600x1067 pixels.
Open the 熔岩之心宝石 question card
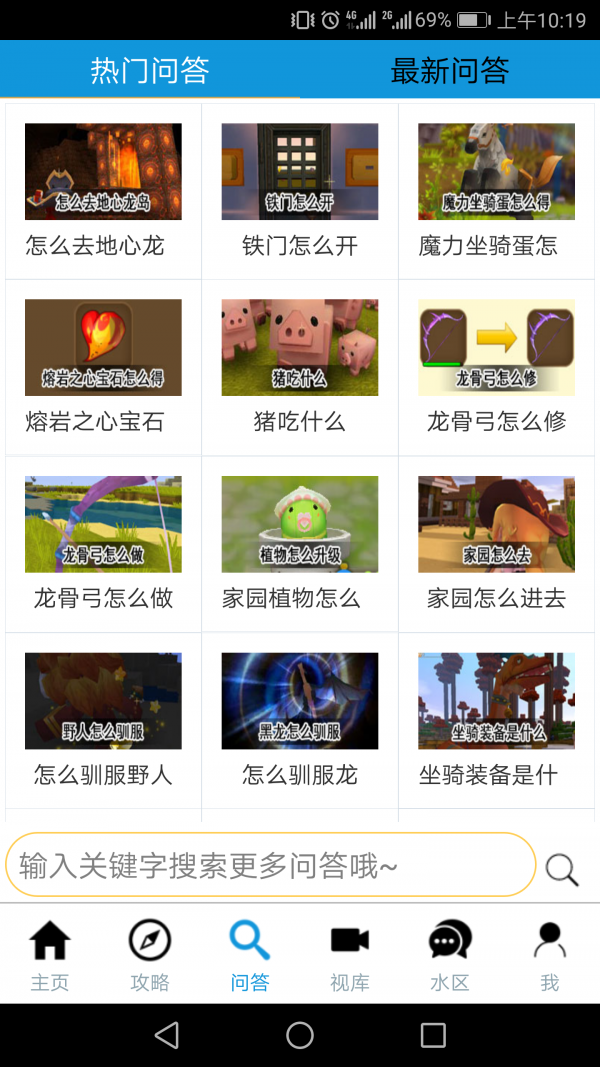[x=103, y=366]
